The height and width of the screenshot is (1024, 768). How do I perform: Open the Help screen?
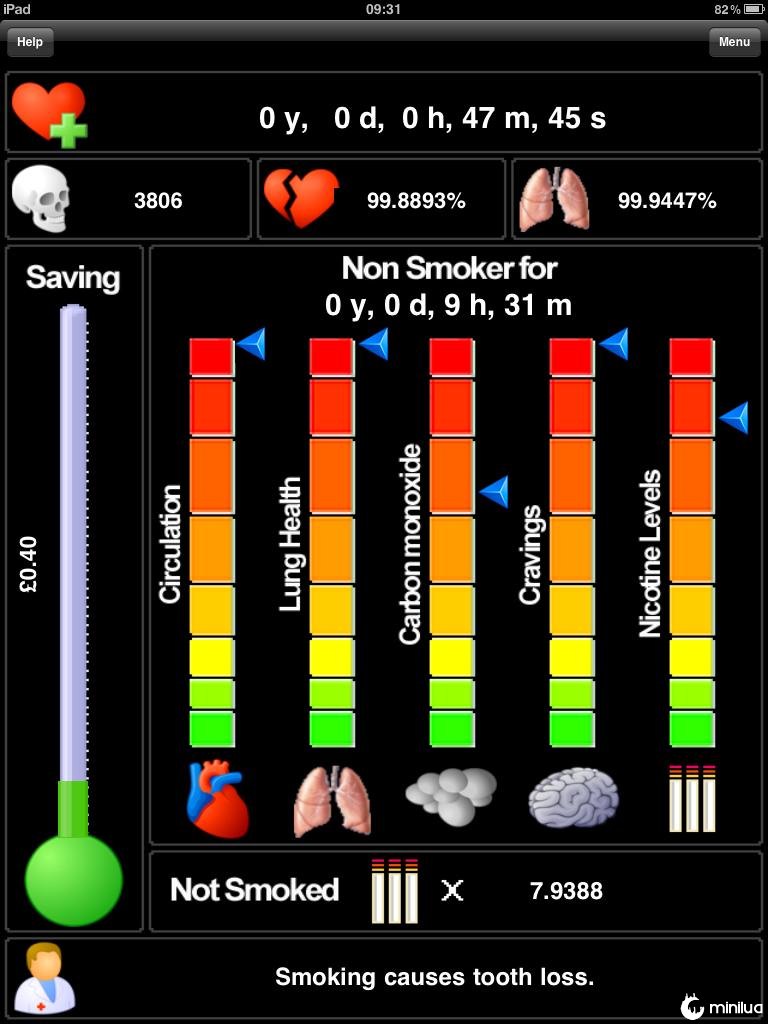(30, 42)
